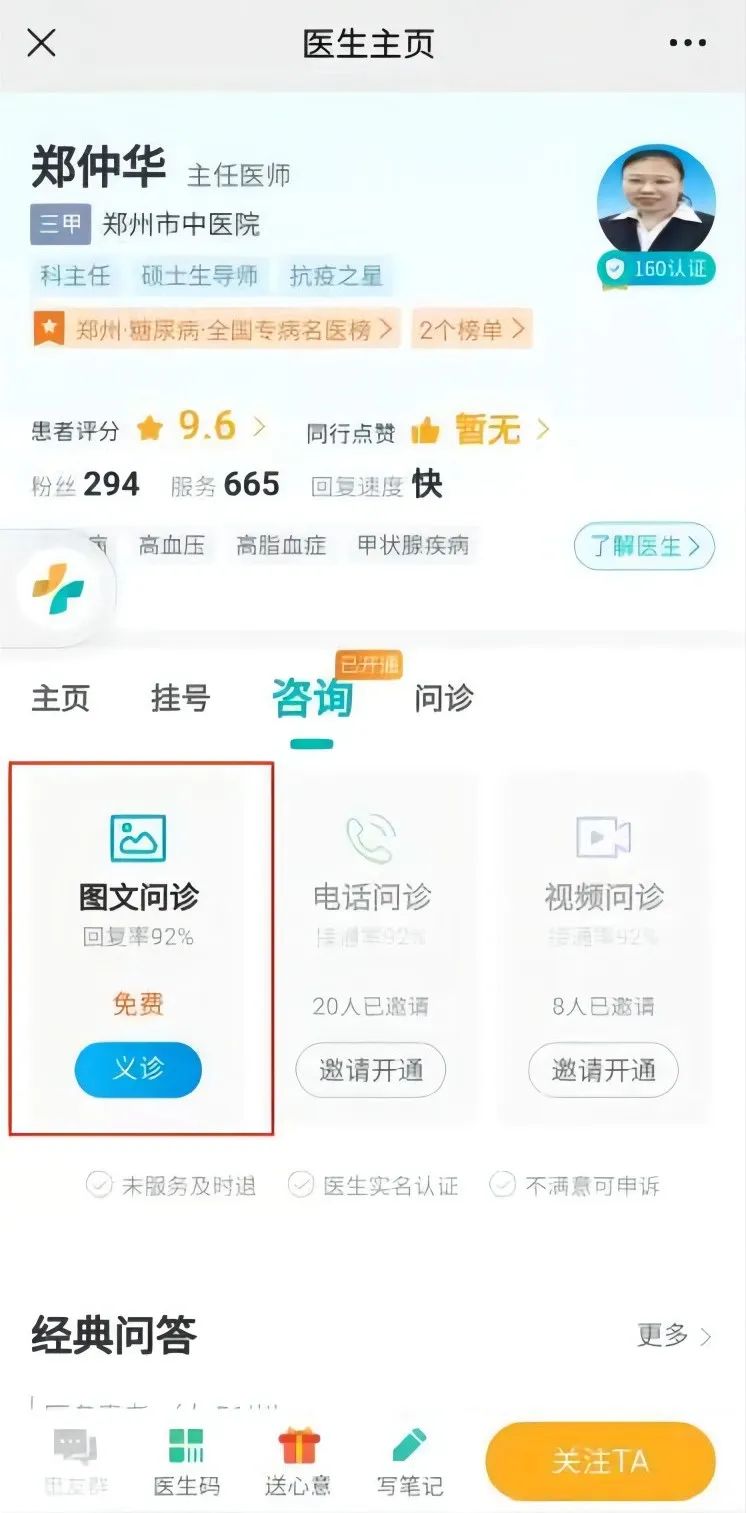The image size is (746, 1513).
Task: View the 2个榜单 rankings
Action: (x=471, y=329)
